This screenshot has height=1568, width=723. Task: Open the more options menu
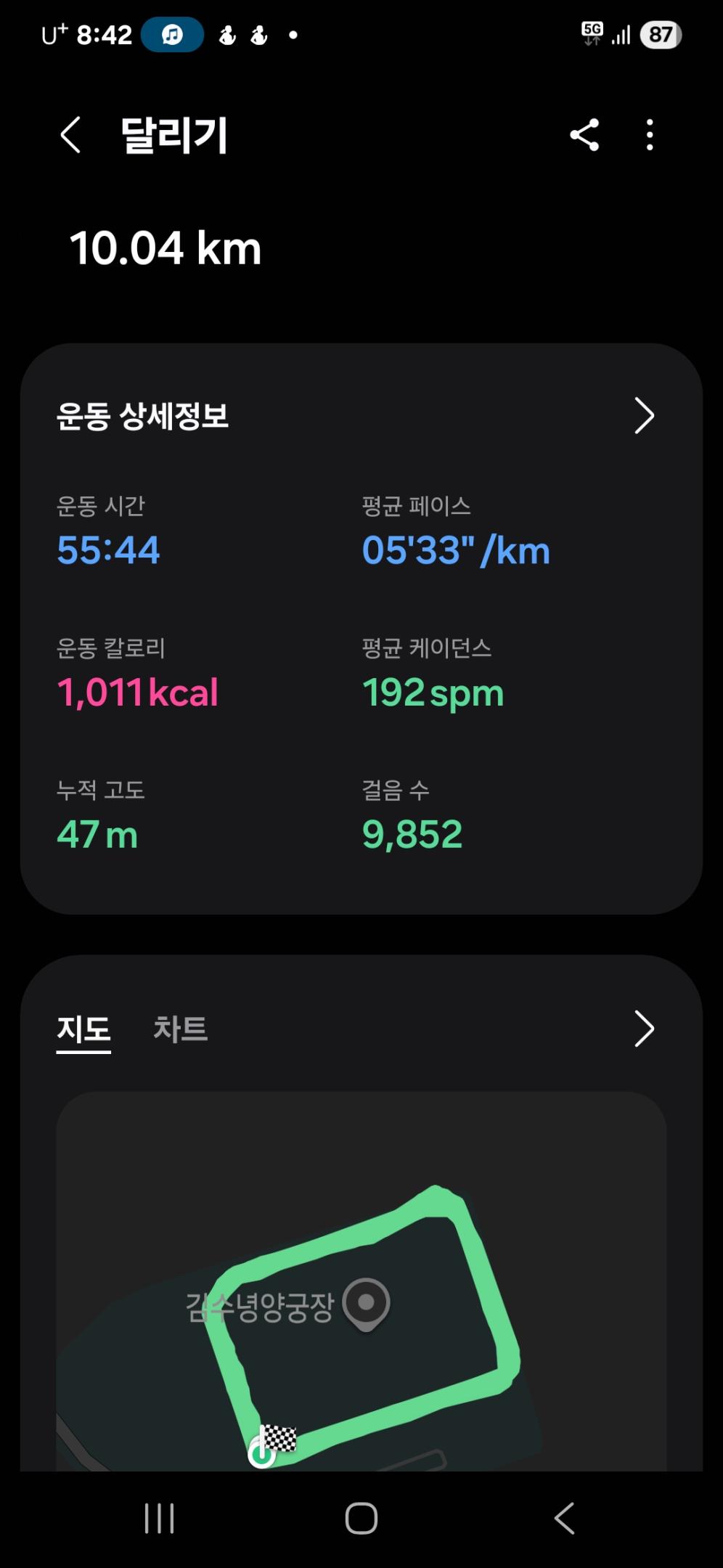pos(650,135)
